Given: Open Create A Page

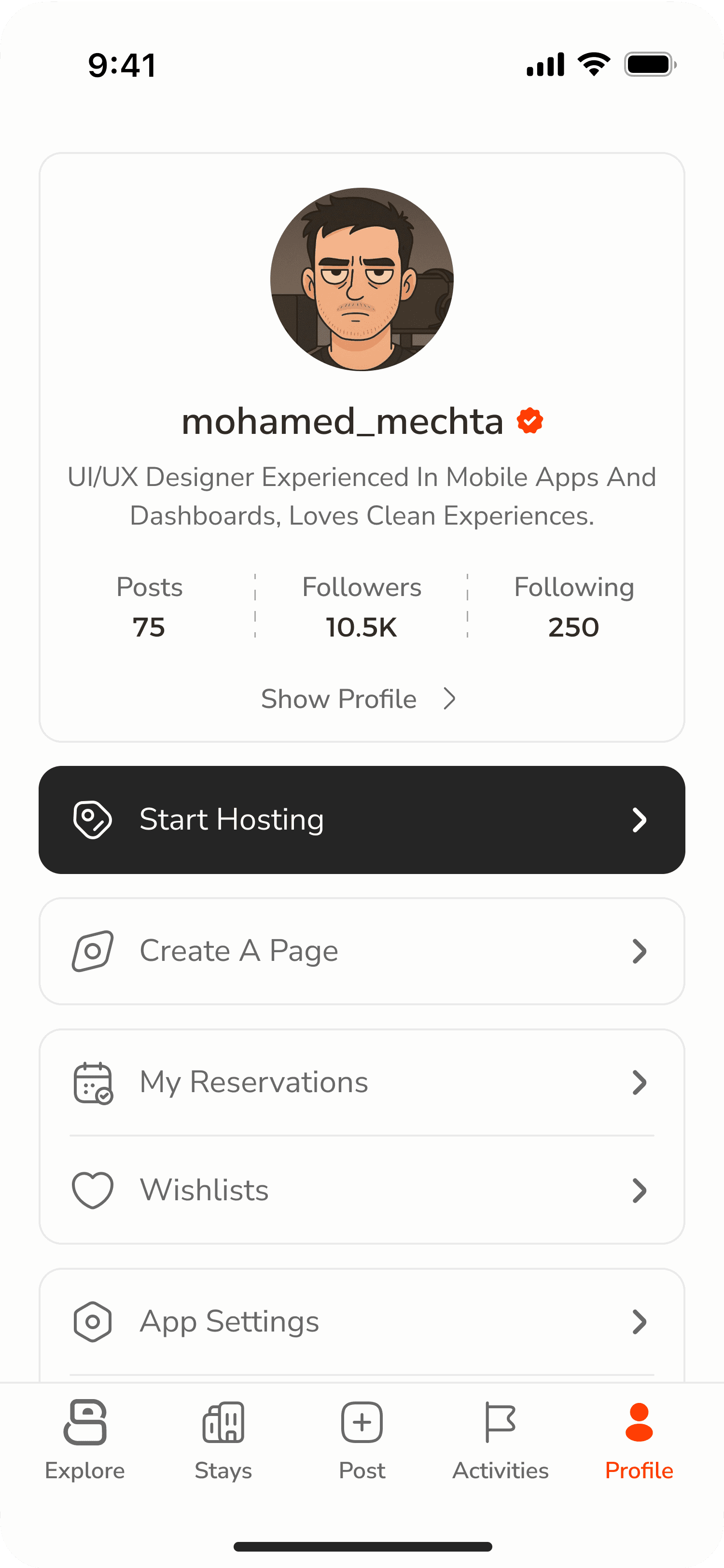Looking at the screenshot, I should pyautogui.click(x=362, y=951).
